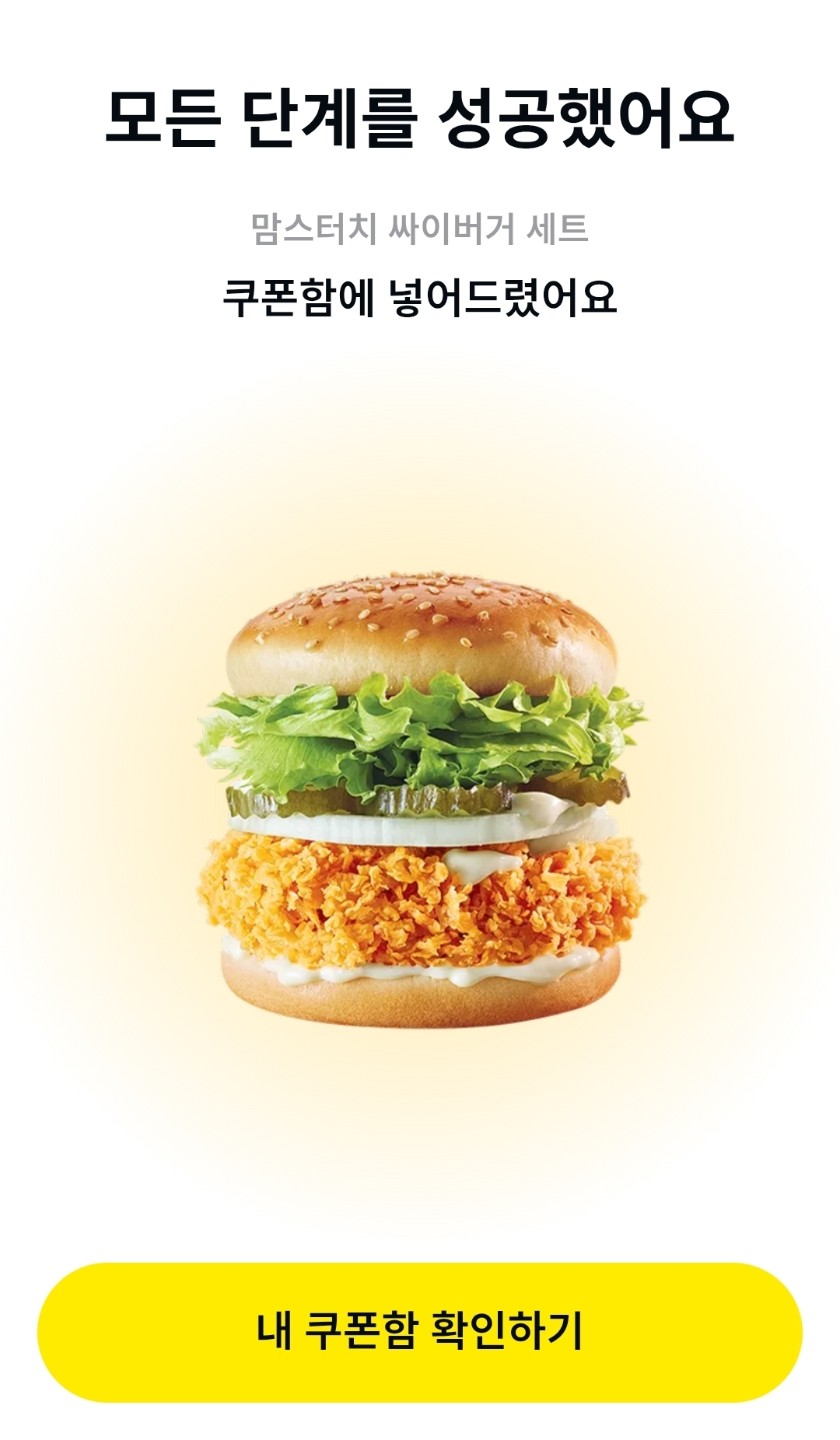Viewport: 840px width, 1440px height.
Task: Select the success message at the top
Action: (420, 117)
